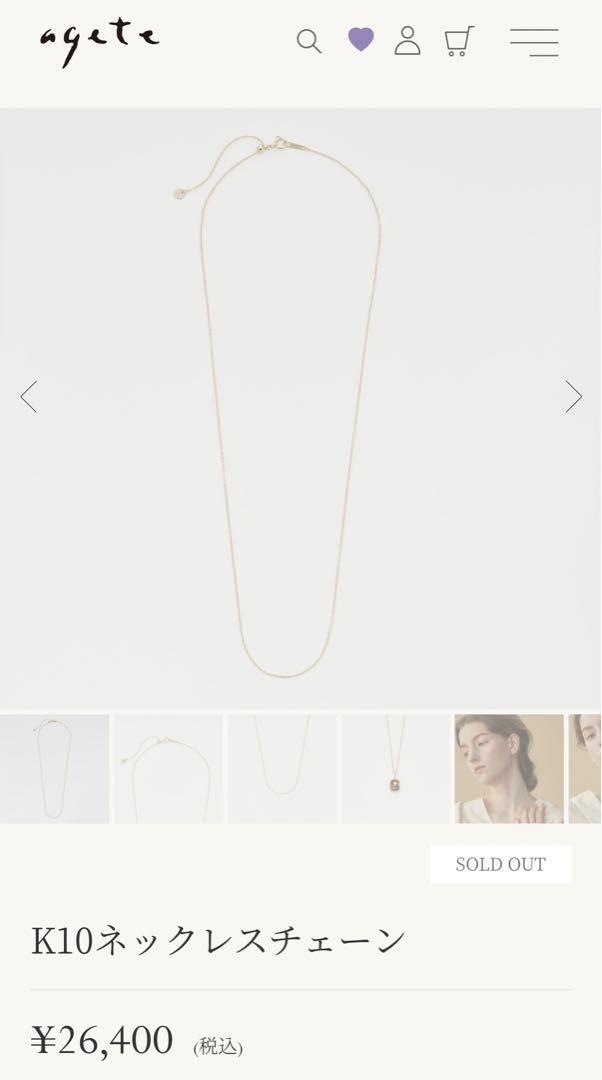
Task: Open the search icon
Action: 309,41
